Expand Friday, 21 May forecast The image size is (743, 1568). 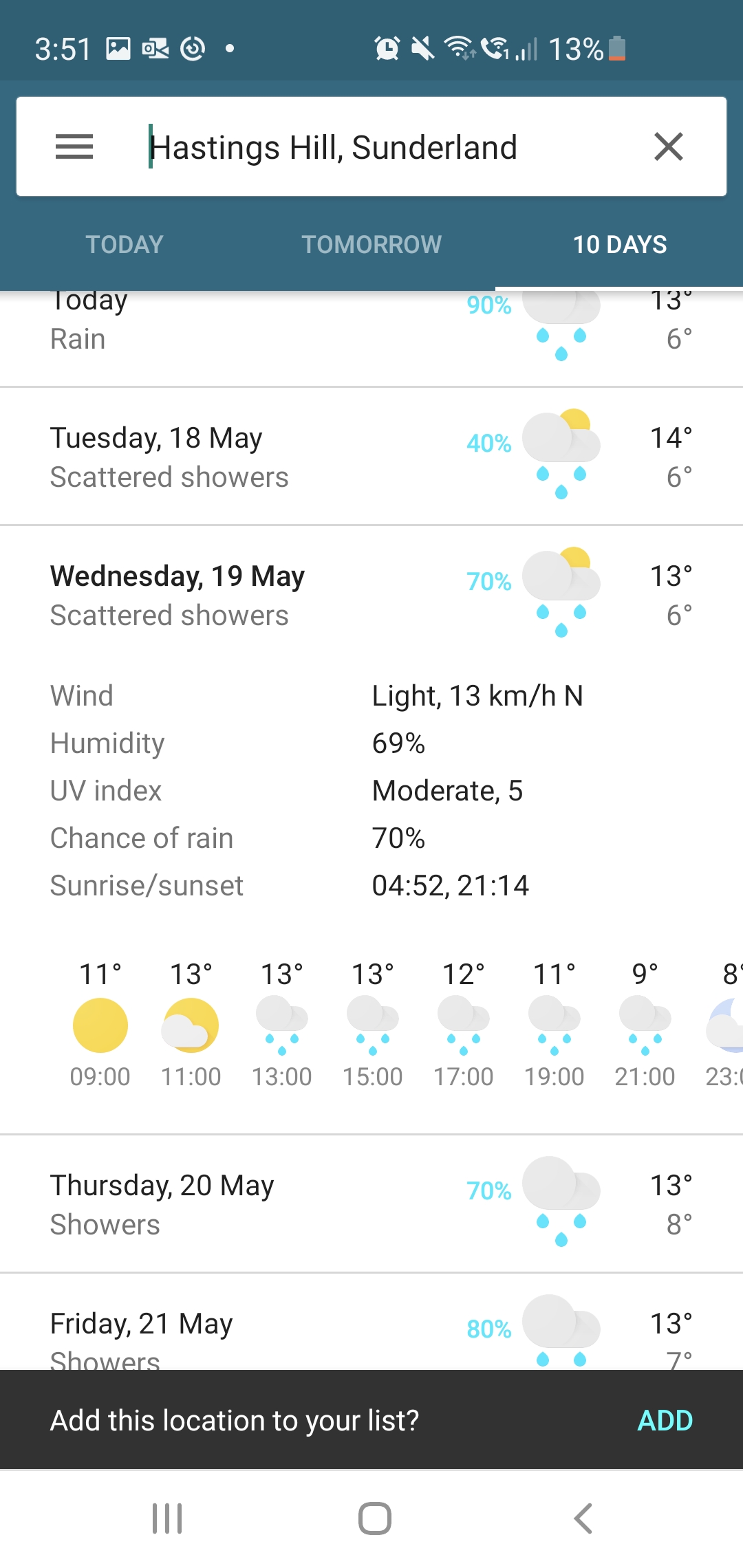pyautogui.click(x=371, y=1331)
